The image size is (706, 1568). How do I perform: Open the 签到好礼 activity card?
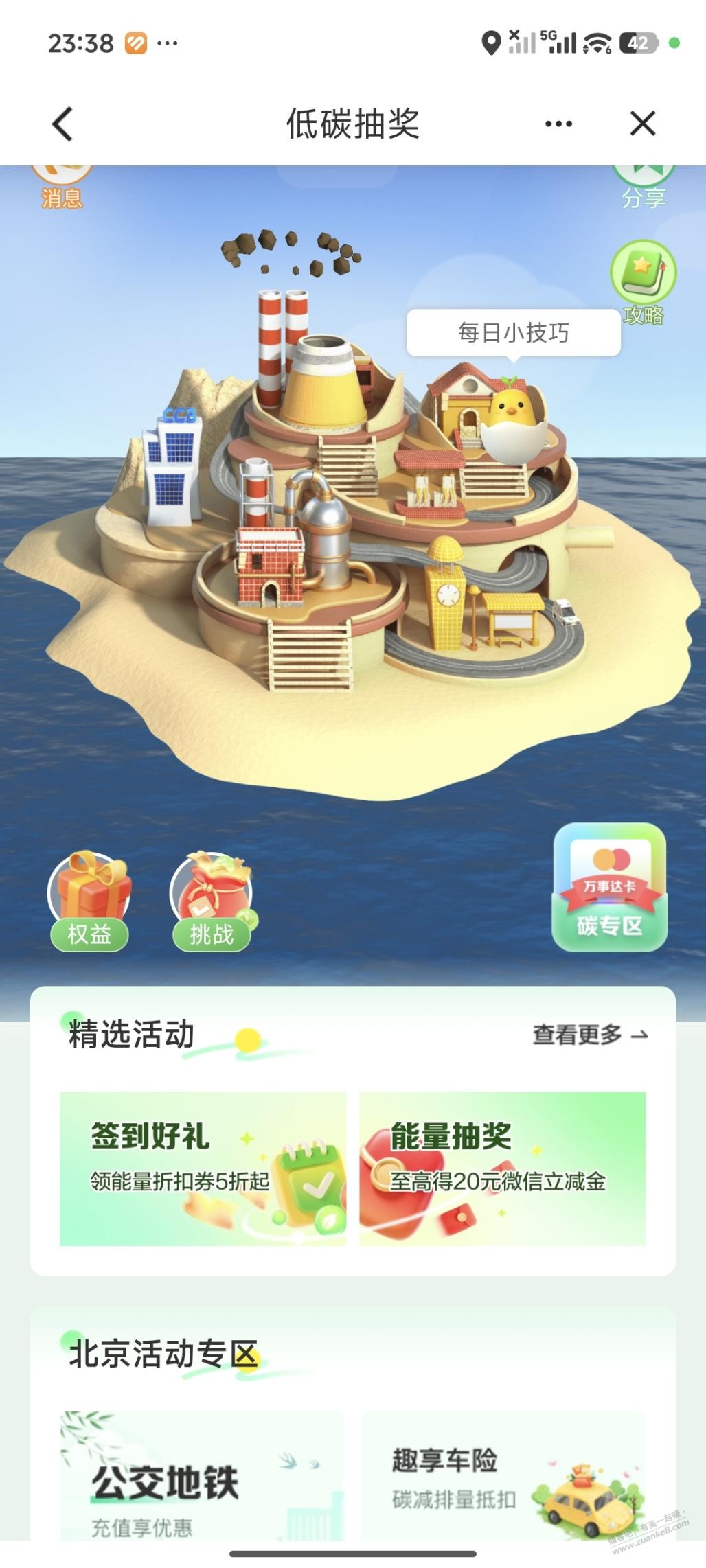click(x=203, y=1168)
